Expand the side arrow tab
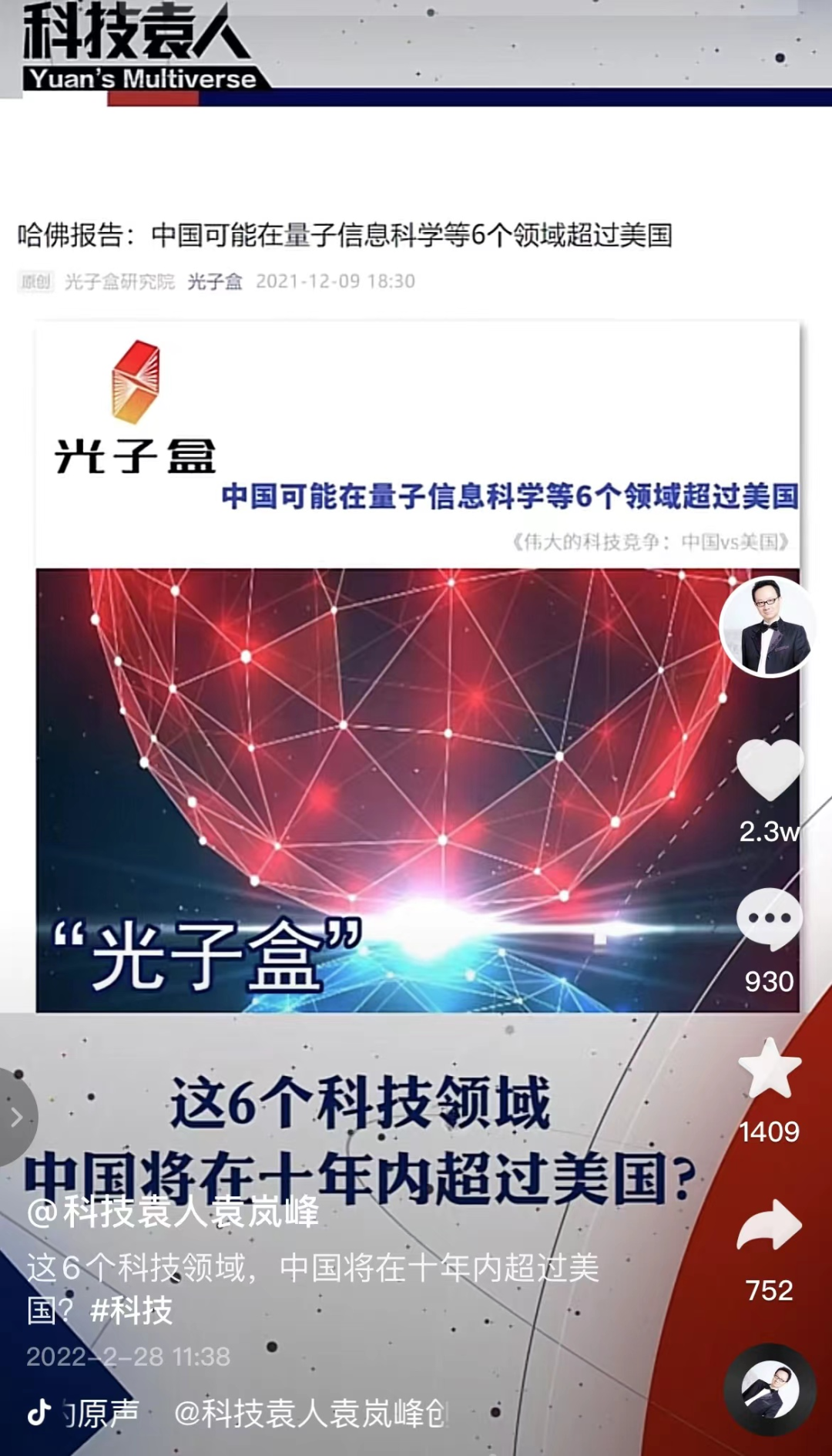 tap(17, 1117)
